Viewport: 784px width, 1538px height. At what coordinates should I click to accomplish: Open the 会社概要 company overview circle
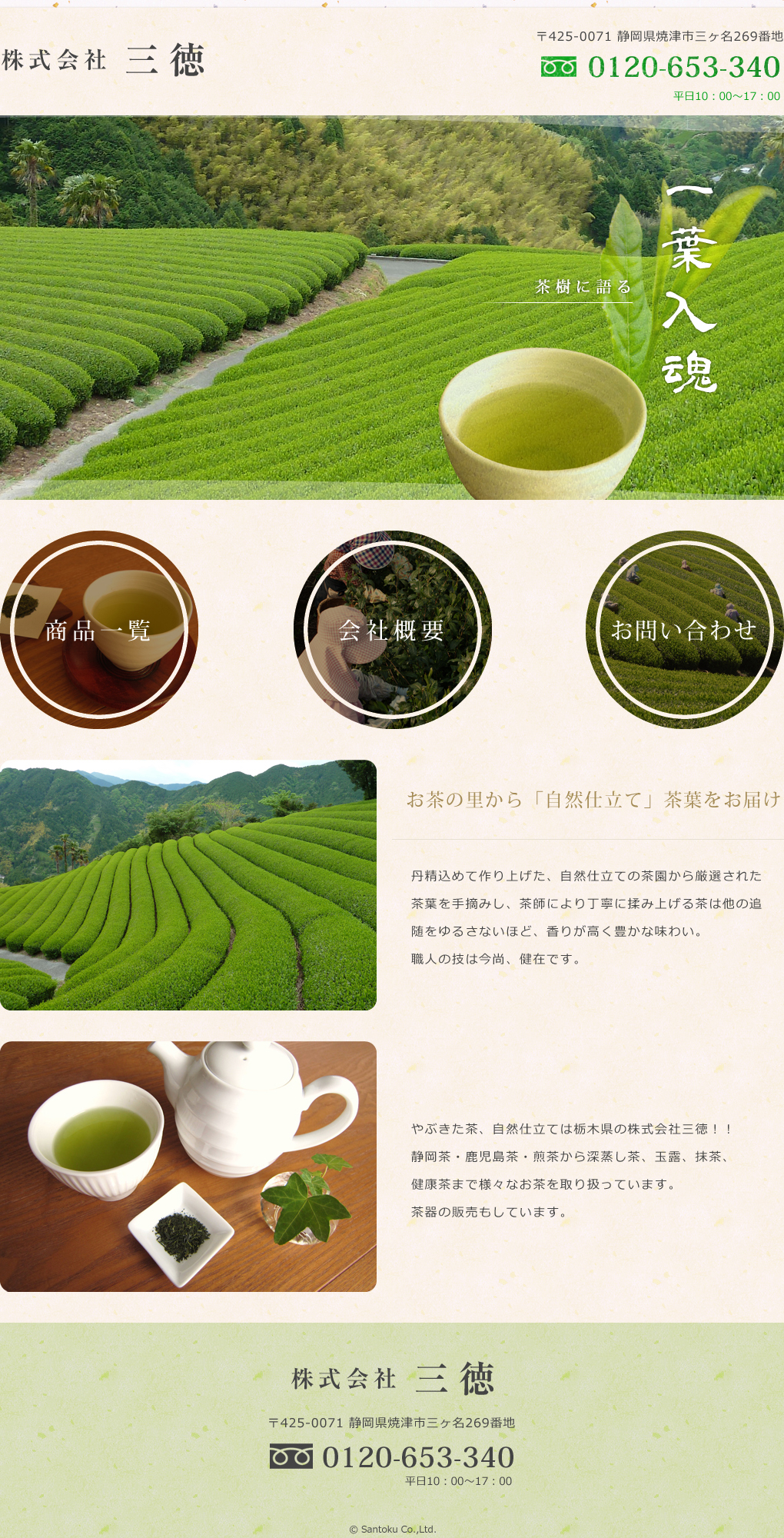(x=392, y=630)
